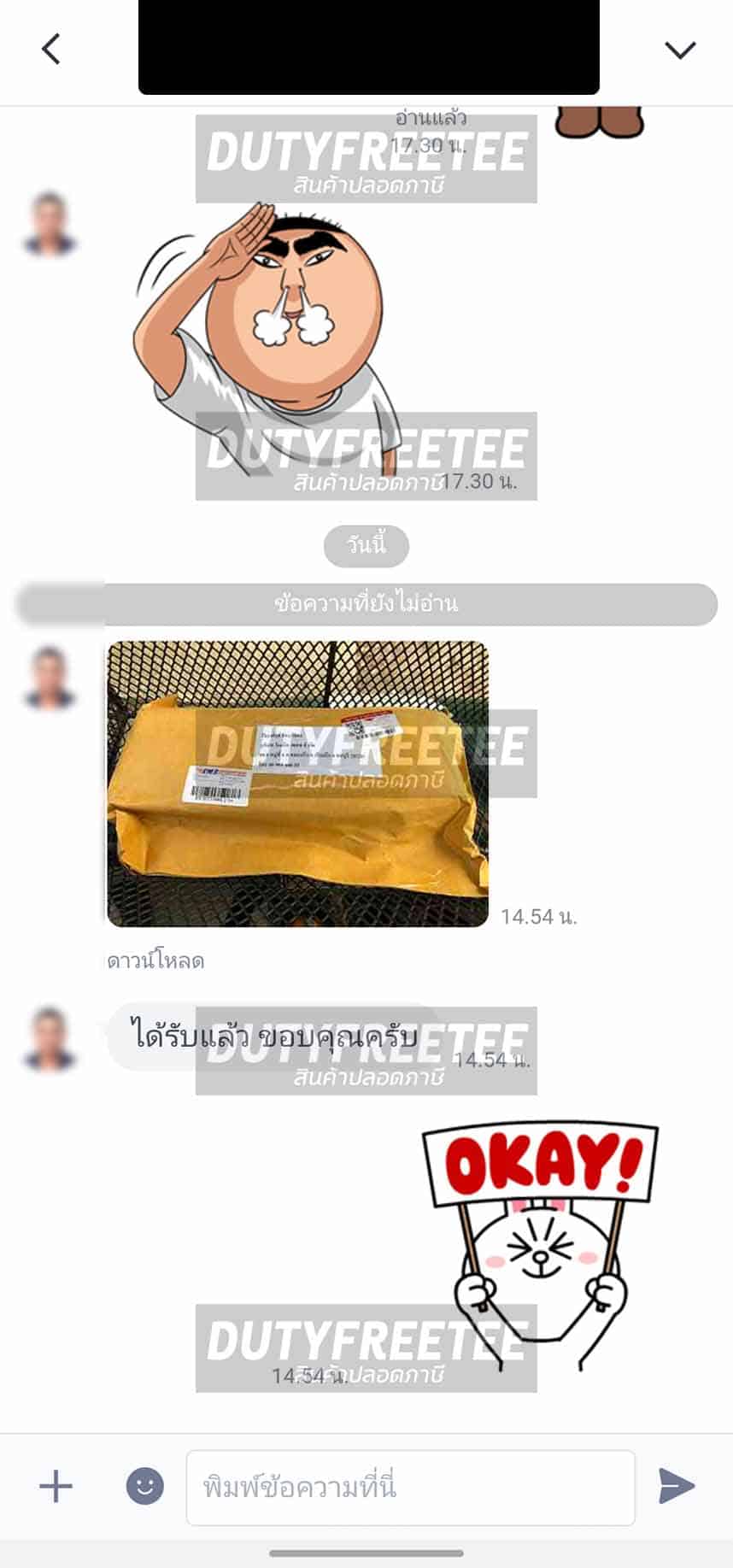Screen dimensions: 733x1568
Task: Open the plus attachment menu
Action: click(56, 1486)
